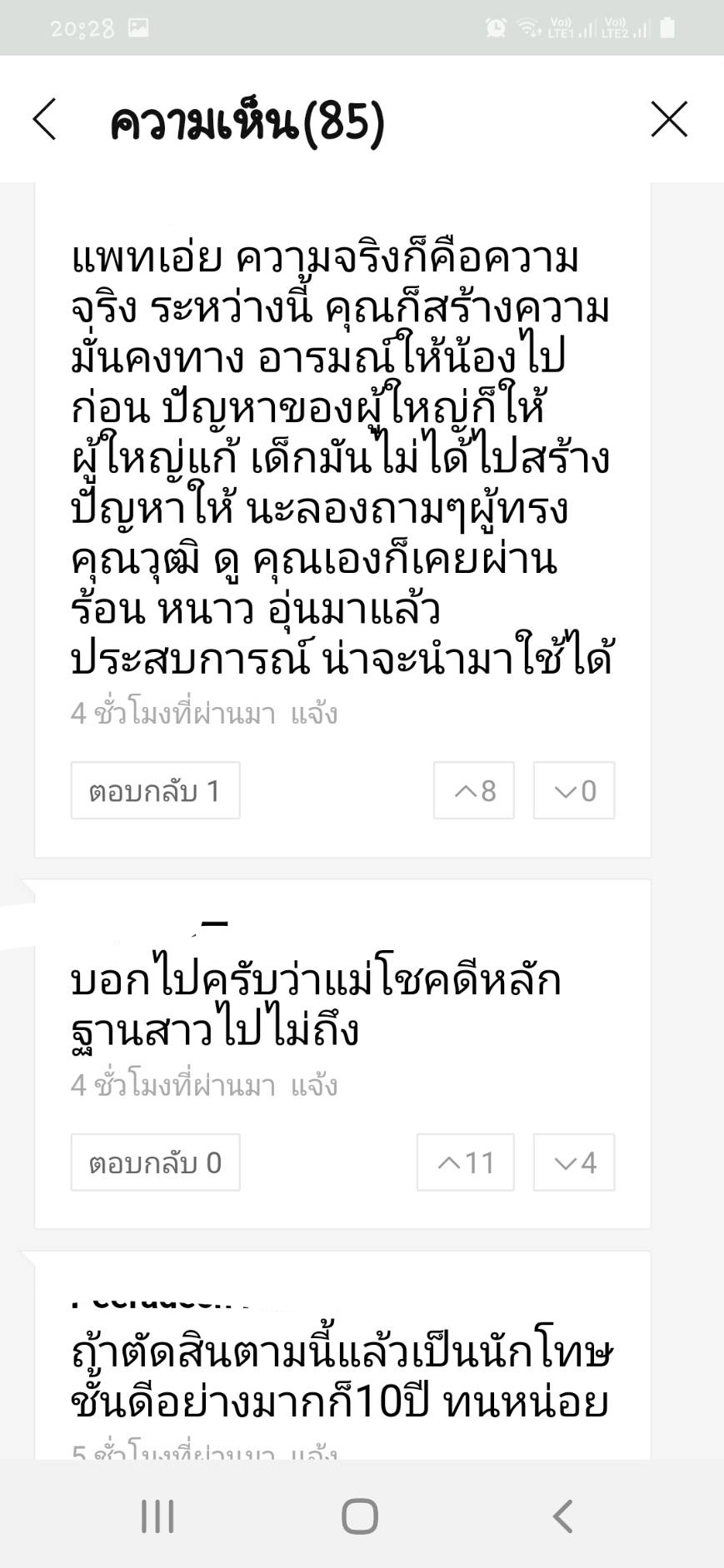
Task: Close the comments panel
Action: point(669,119)
